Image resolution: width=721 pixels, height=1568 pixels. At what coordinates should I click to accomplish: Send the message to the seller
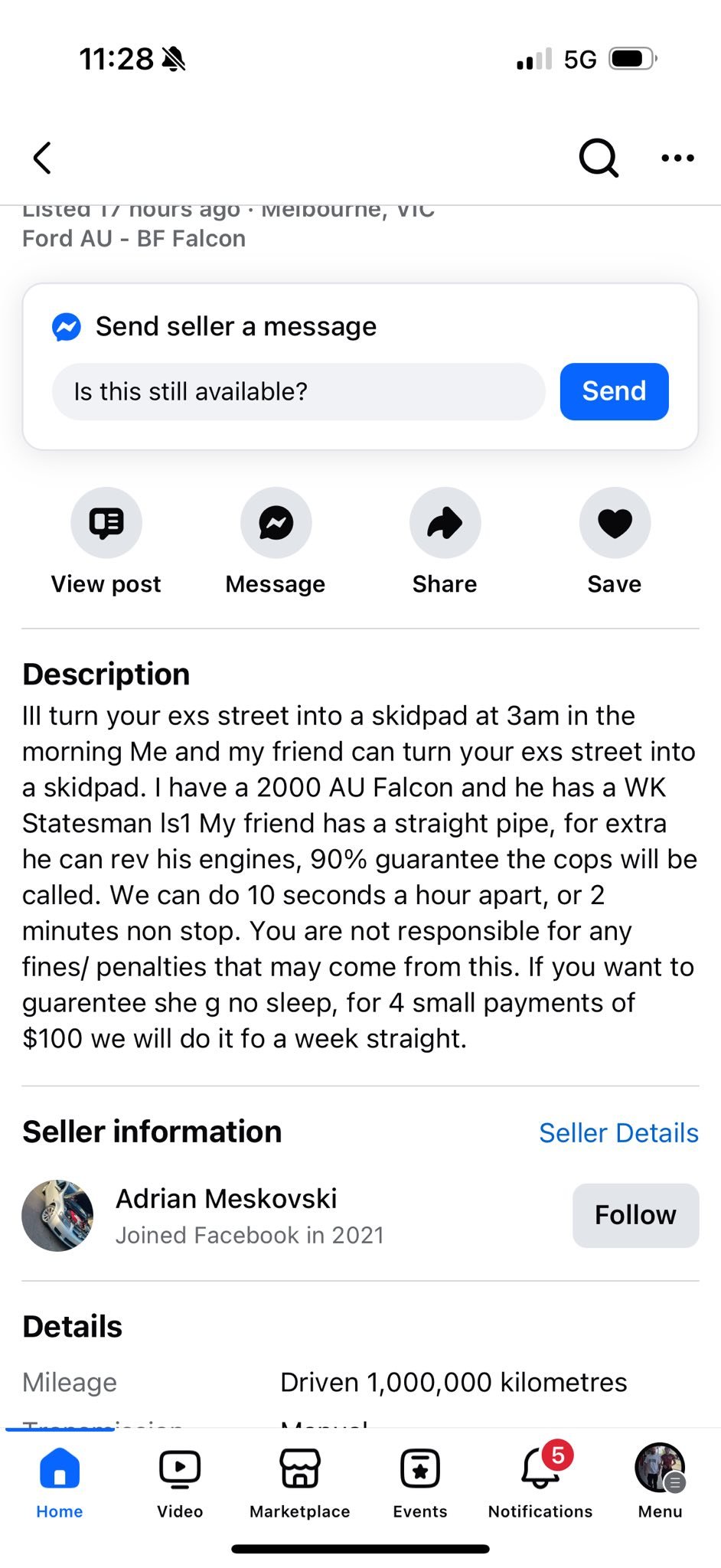coord(614,391)
